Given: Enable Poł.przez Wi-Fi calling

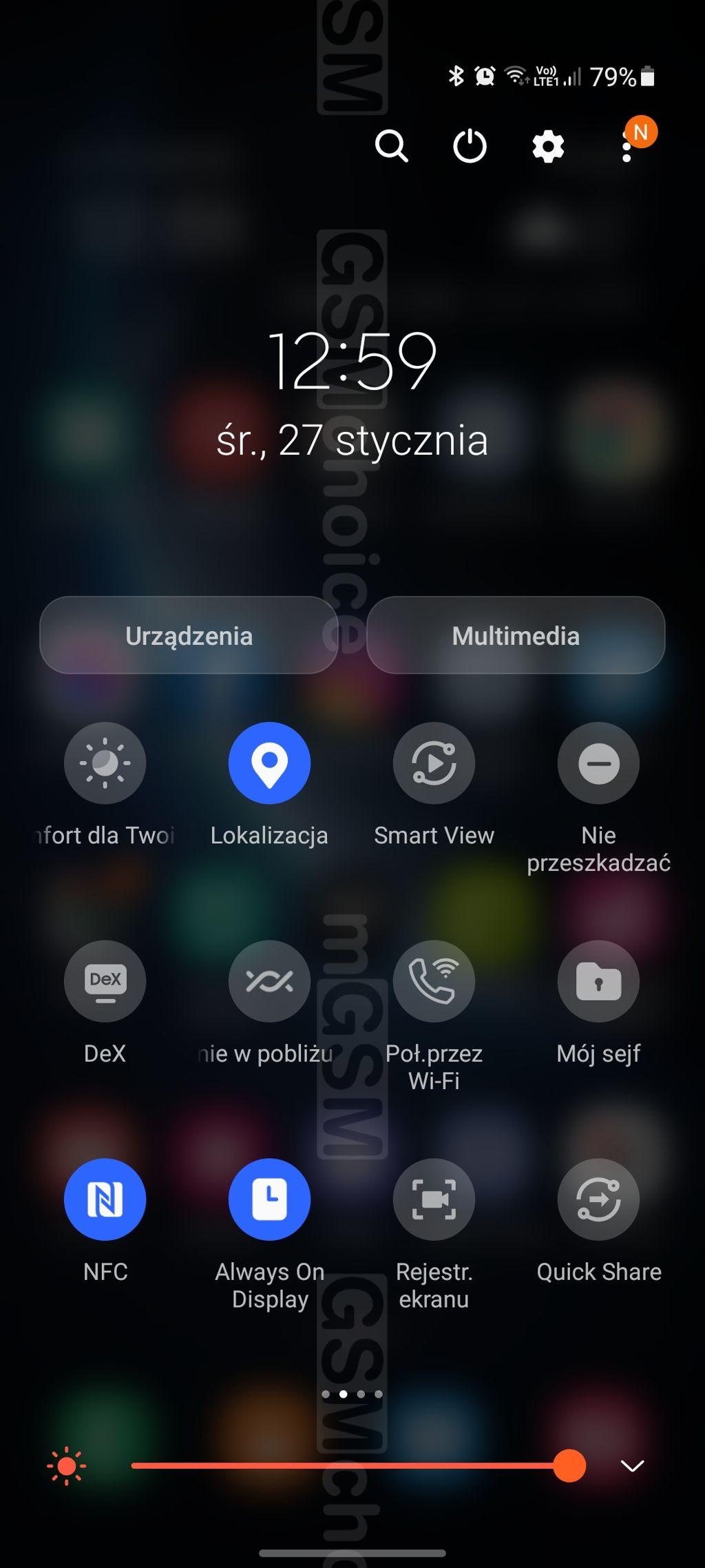Looking at the screenshot, I should coord(434,981).
